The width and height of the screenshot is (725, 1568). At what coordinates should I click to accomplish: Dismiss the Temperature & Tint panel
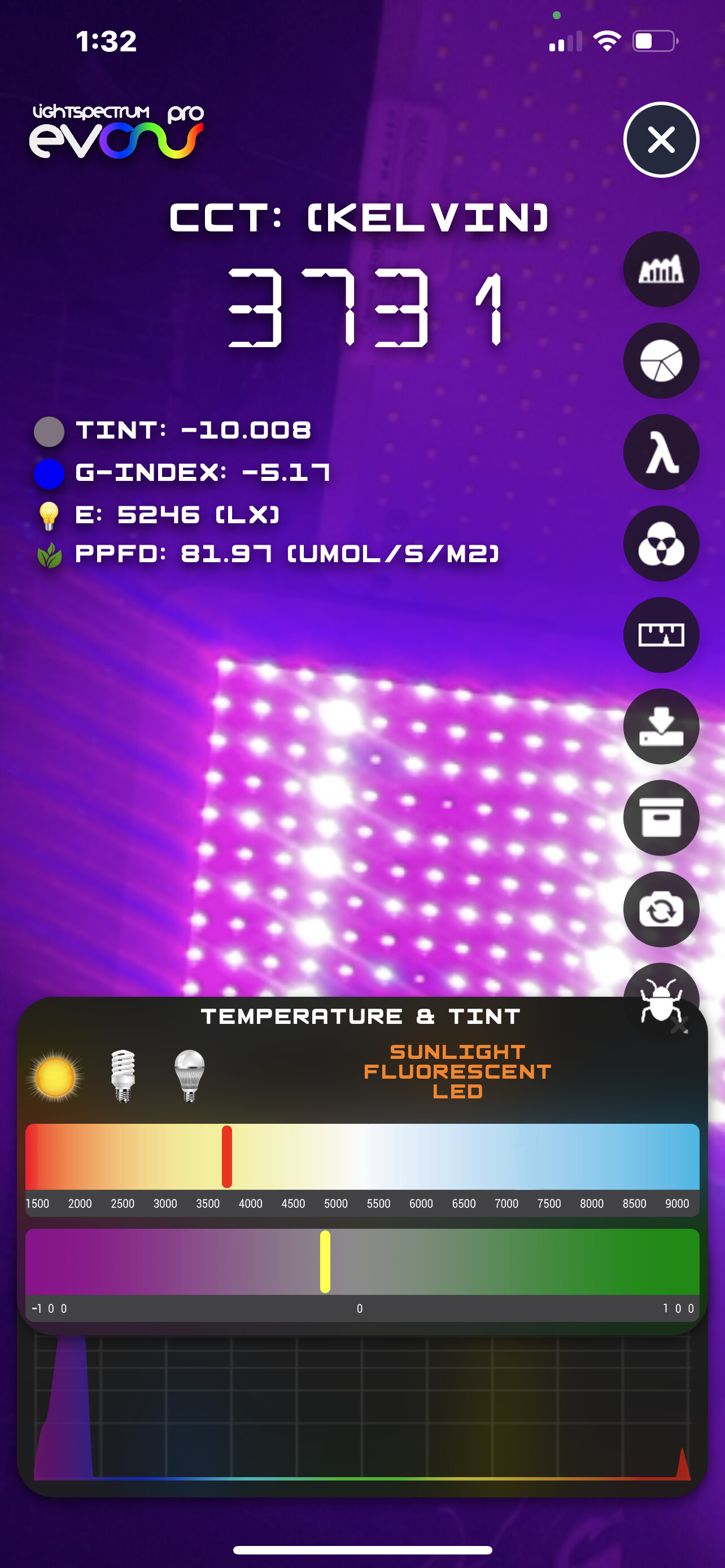click(679, 1026)
